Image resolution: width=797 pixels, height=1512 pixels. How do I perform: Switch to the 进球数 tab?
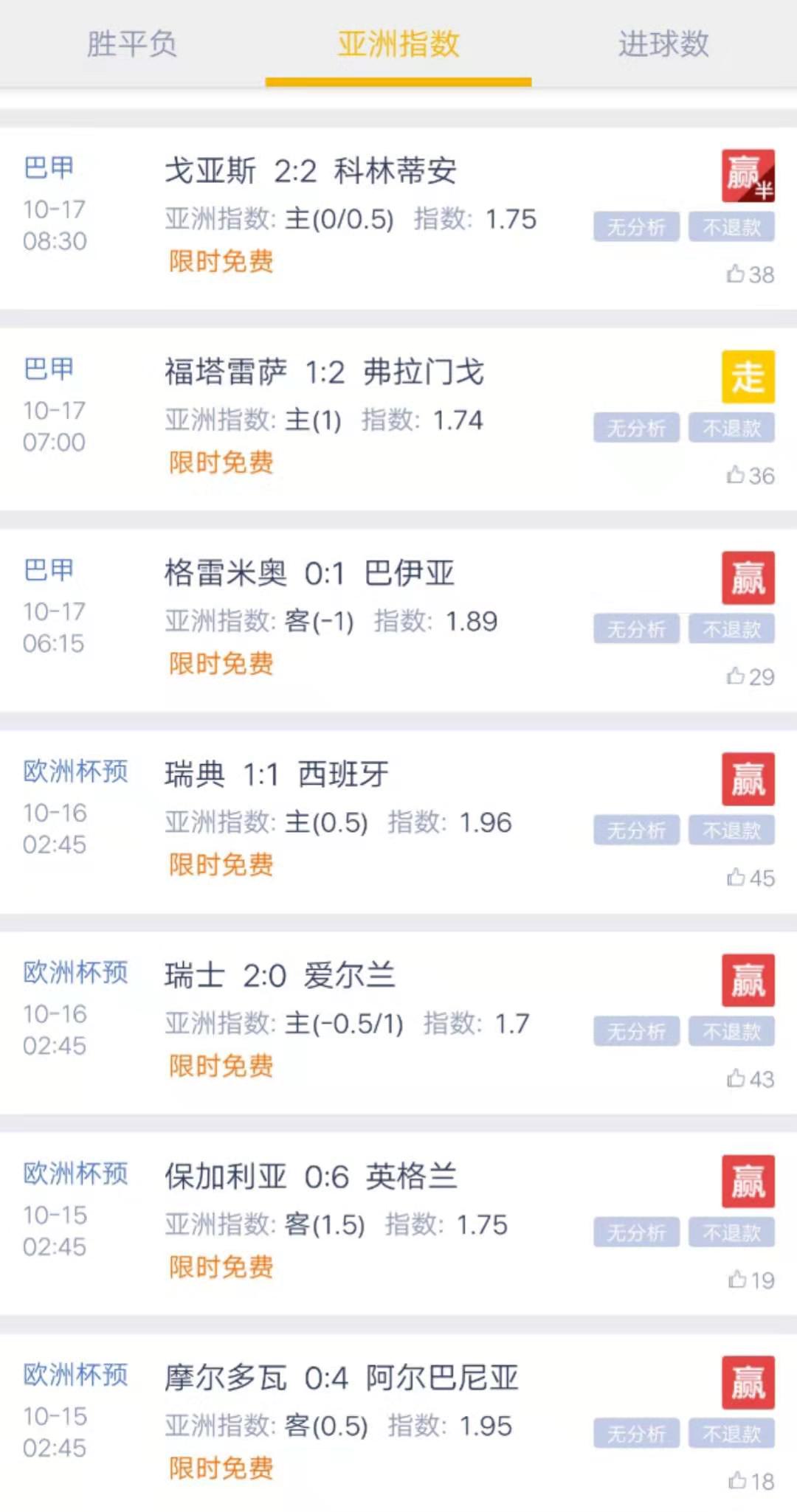click(663, 44)
